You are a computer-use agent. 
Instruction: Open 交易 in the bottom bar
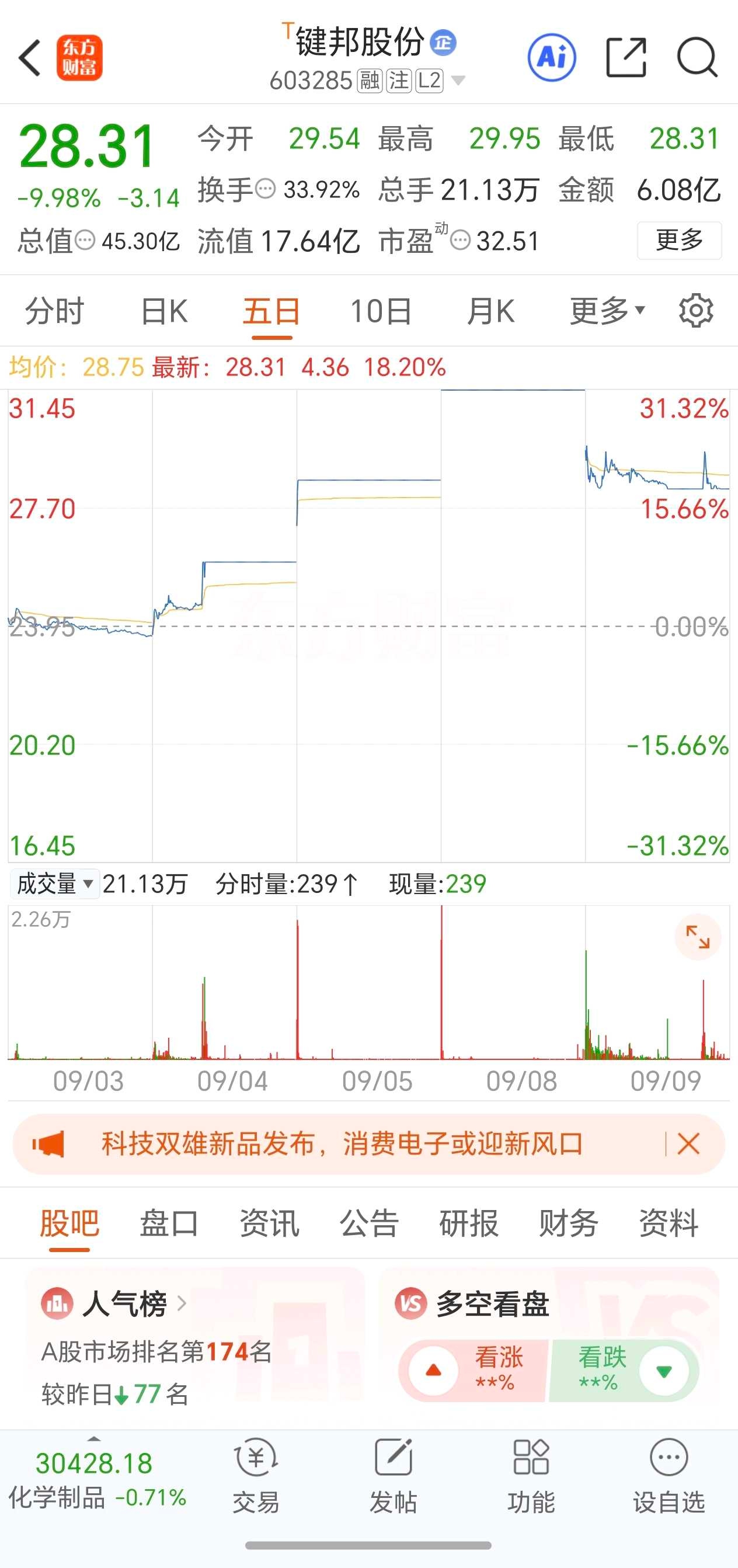coord(256,1476)
